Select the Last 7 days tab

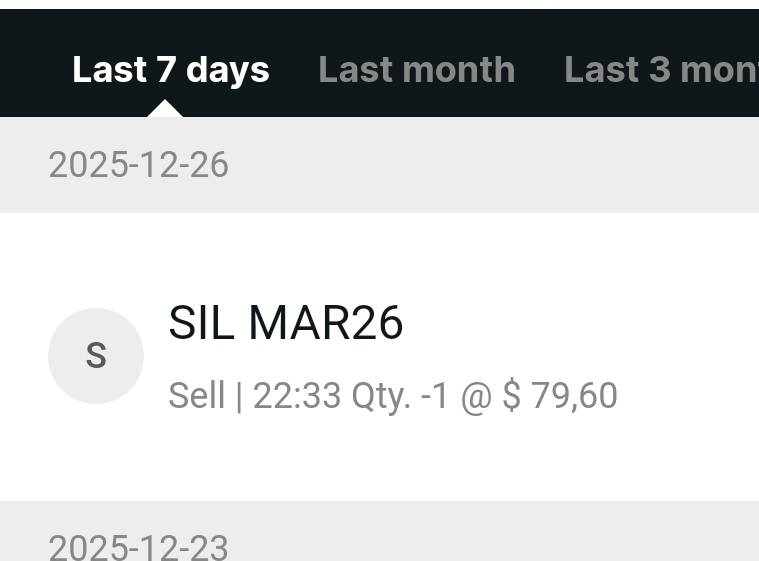click(x=171, y=70)
